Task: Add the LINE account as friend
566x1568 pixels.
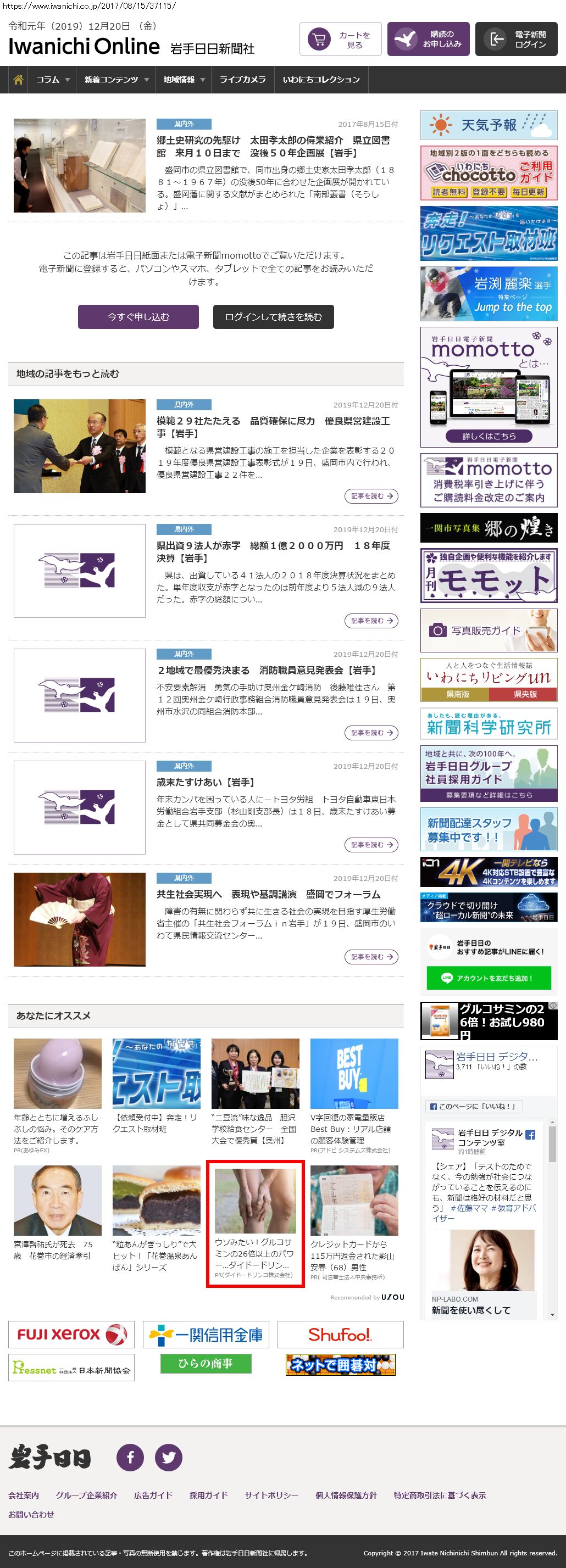Action: point(489,978)
